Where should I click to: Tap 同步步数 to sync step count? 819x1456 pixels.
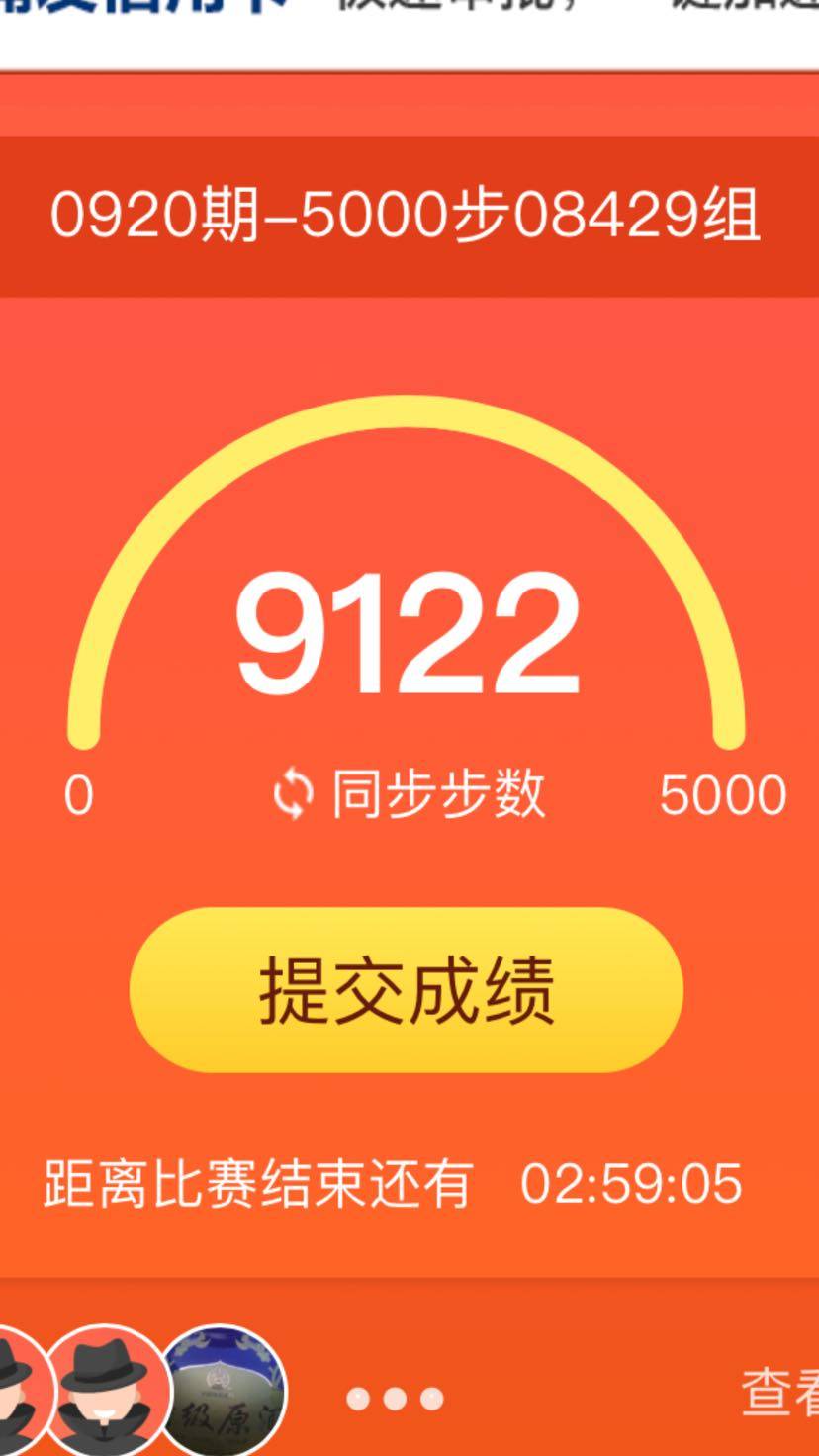[x=409, y=794]
